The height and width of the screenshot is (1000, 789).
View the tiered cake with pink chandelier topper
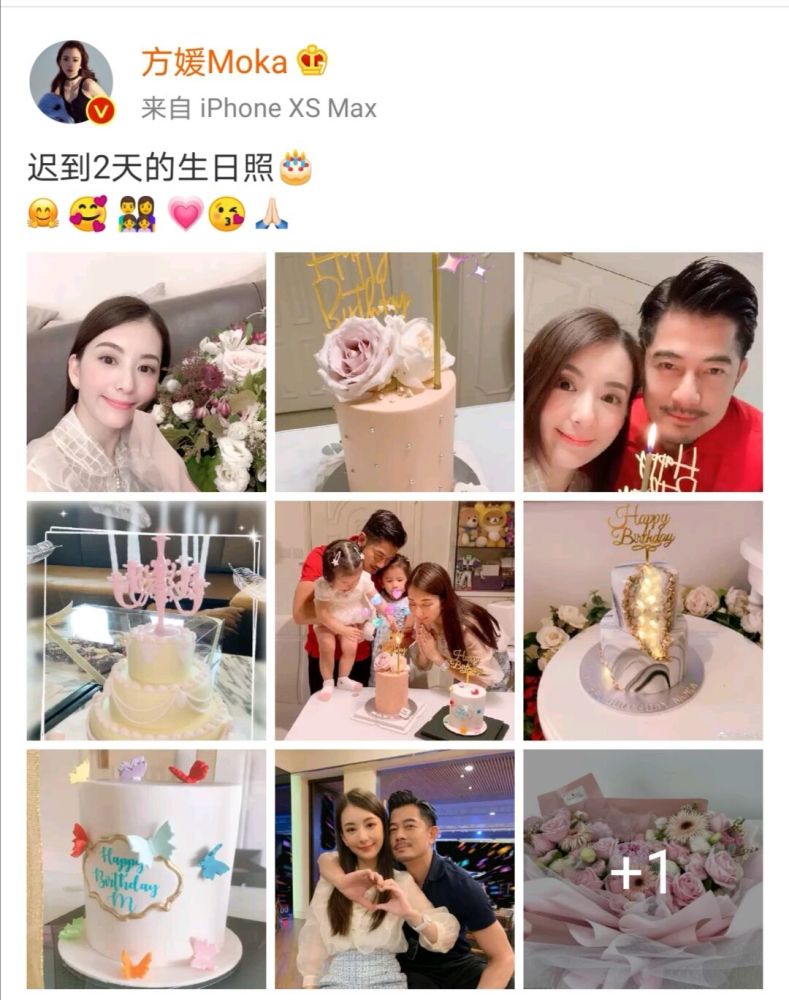coord(146,620)
